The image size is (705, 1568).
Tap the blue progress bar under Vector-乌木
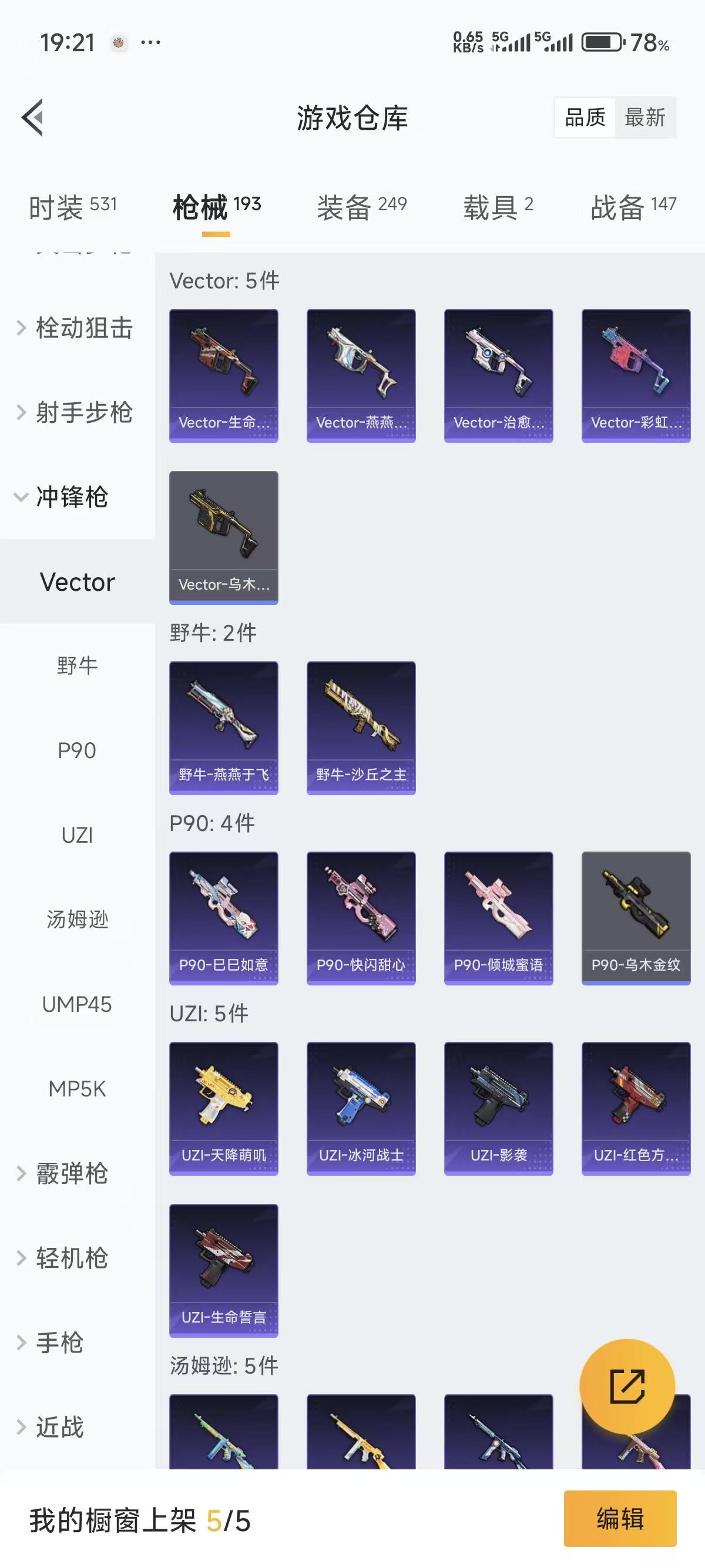point(223,603)
